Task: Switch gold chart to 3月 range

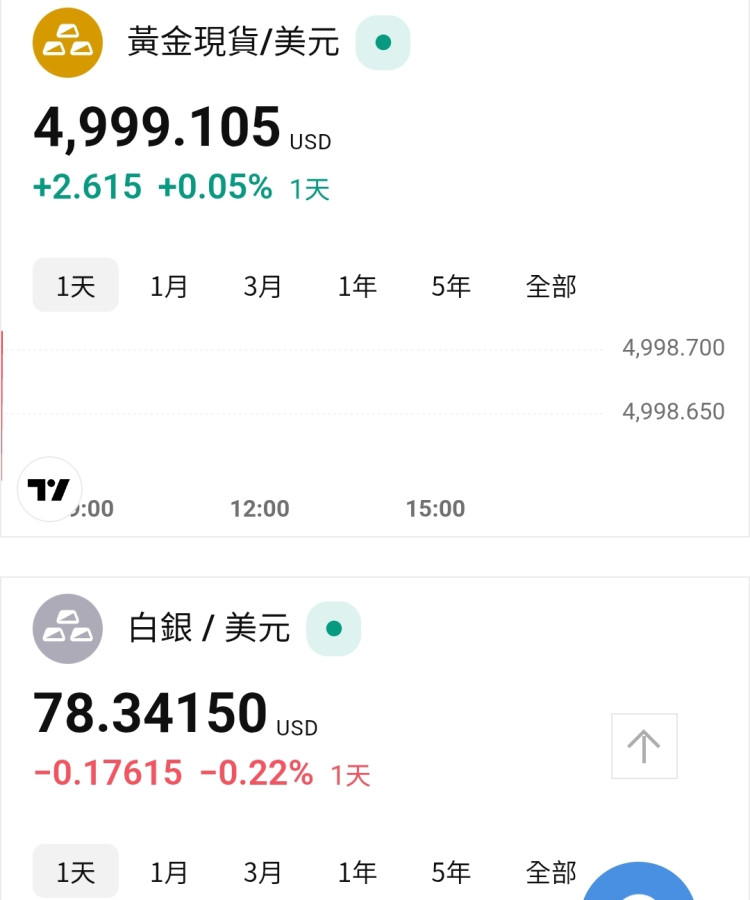Action: [x=263, y=287]
